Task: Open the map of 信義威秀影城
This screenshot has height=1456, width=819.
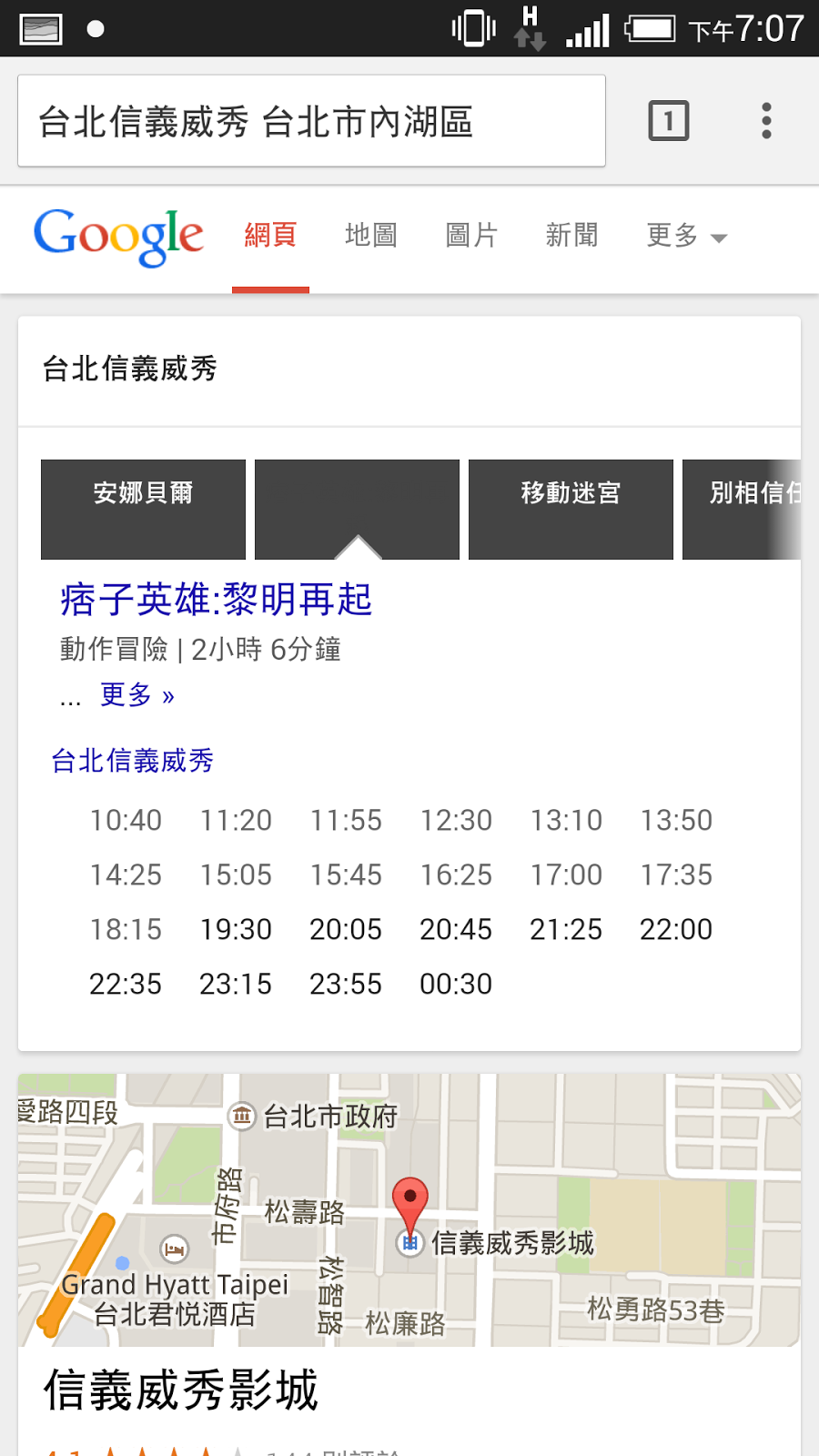Action: click(409, 1210)
